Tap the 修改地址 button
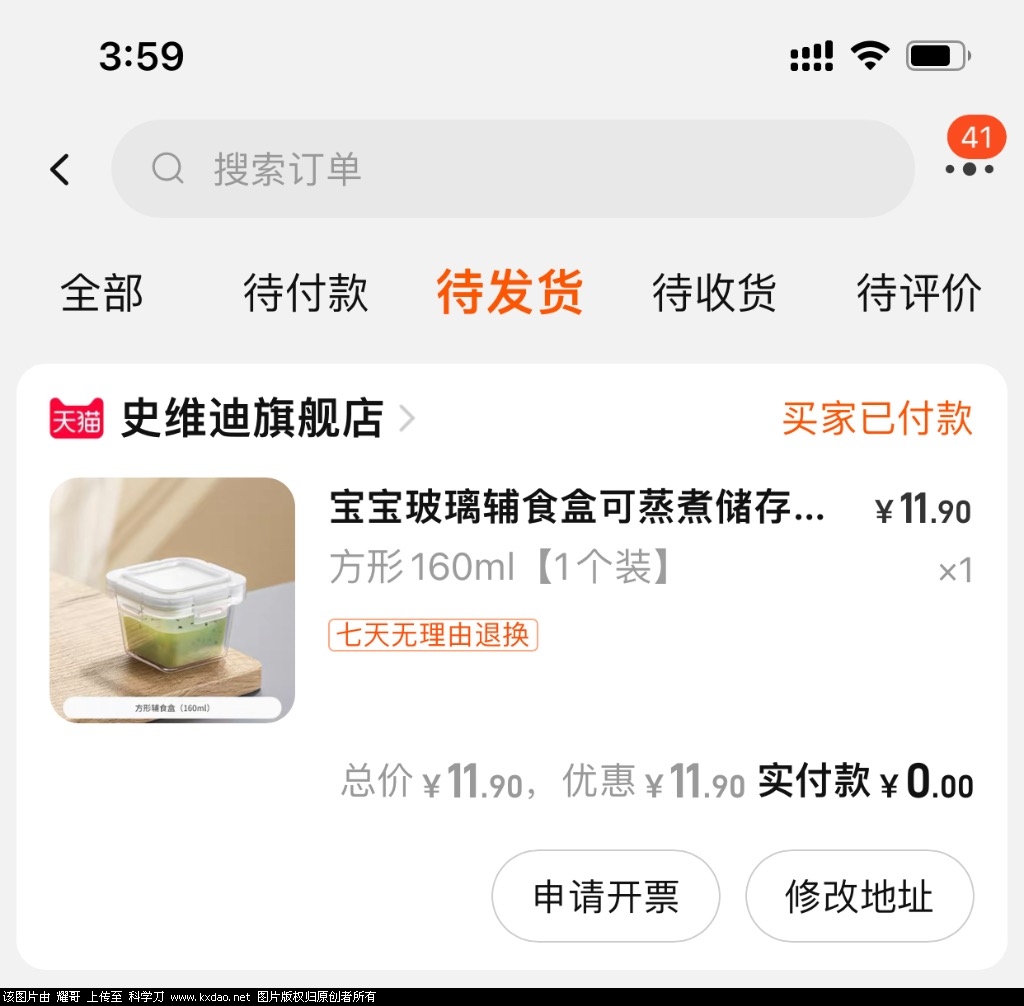 859,896
